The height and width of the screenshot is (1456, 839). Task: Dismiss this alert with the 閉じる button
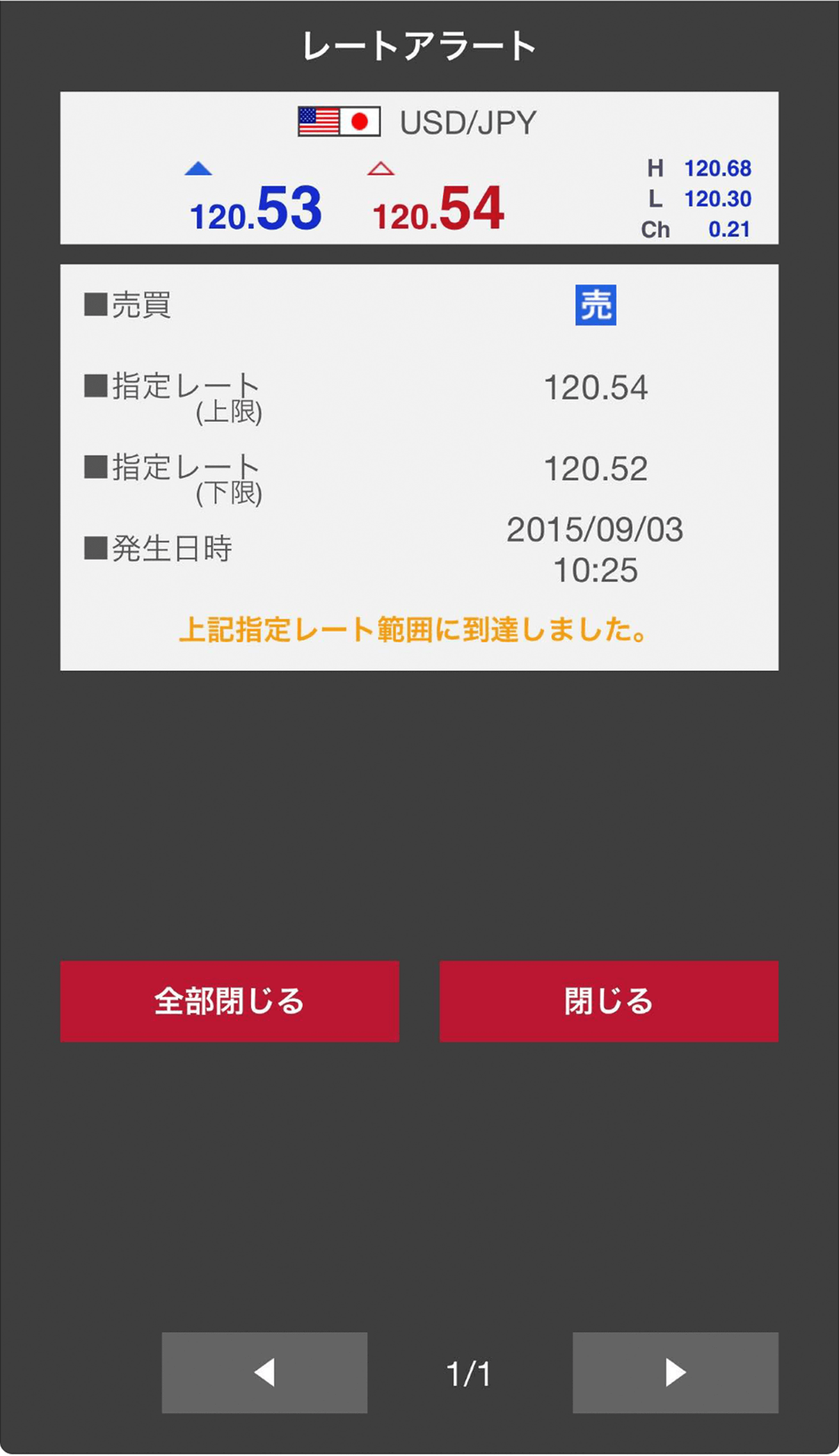(x=609, y=1001)
